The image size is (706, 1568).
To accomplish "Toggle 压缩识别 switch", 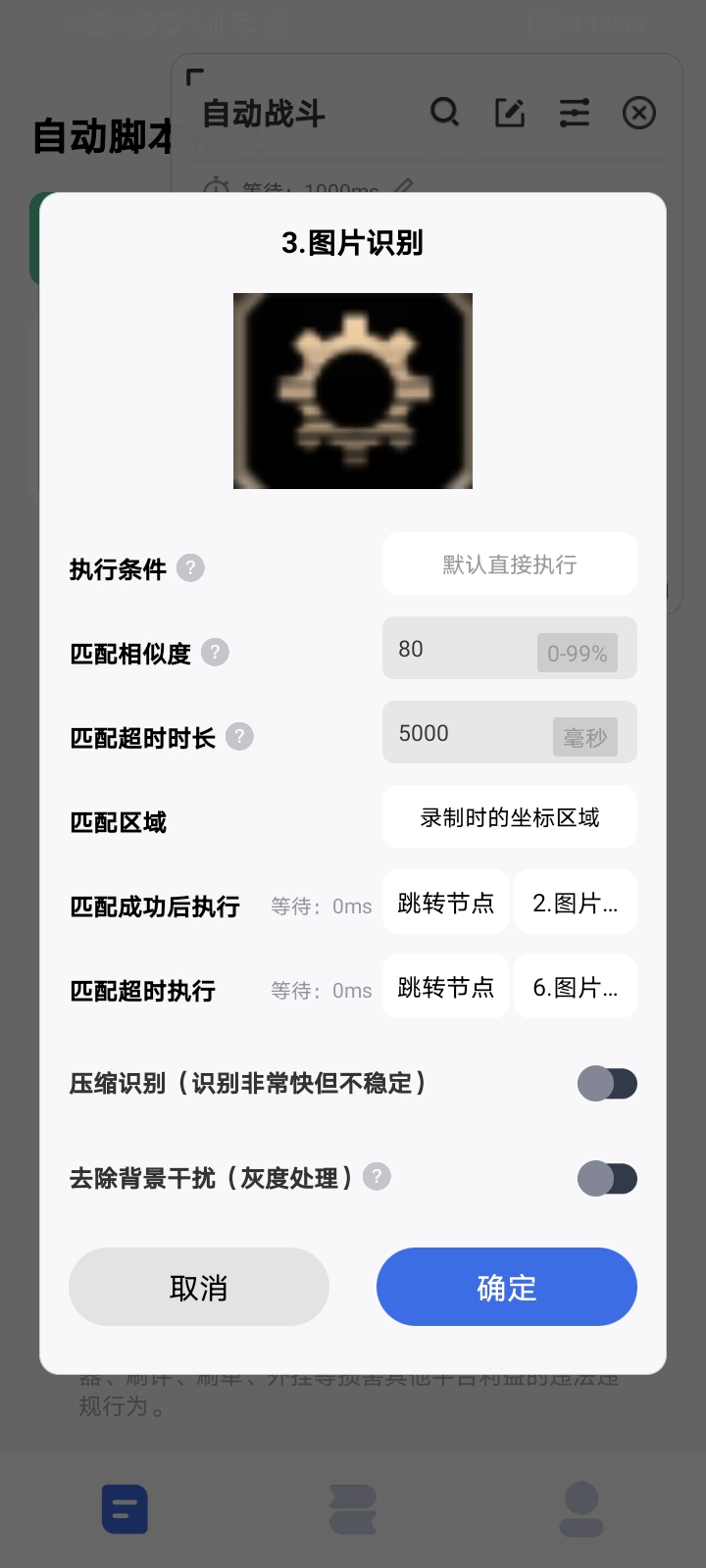I will tap(607, 1084).
